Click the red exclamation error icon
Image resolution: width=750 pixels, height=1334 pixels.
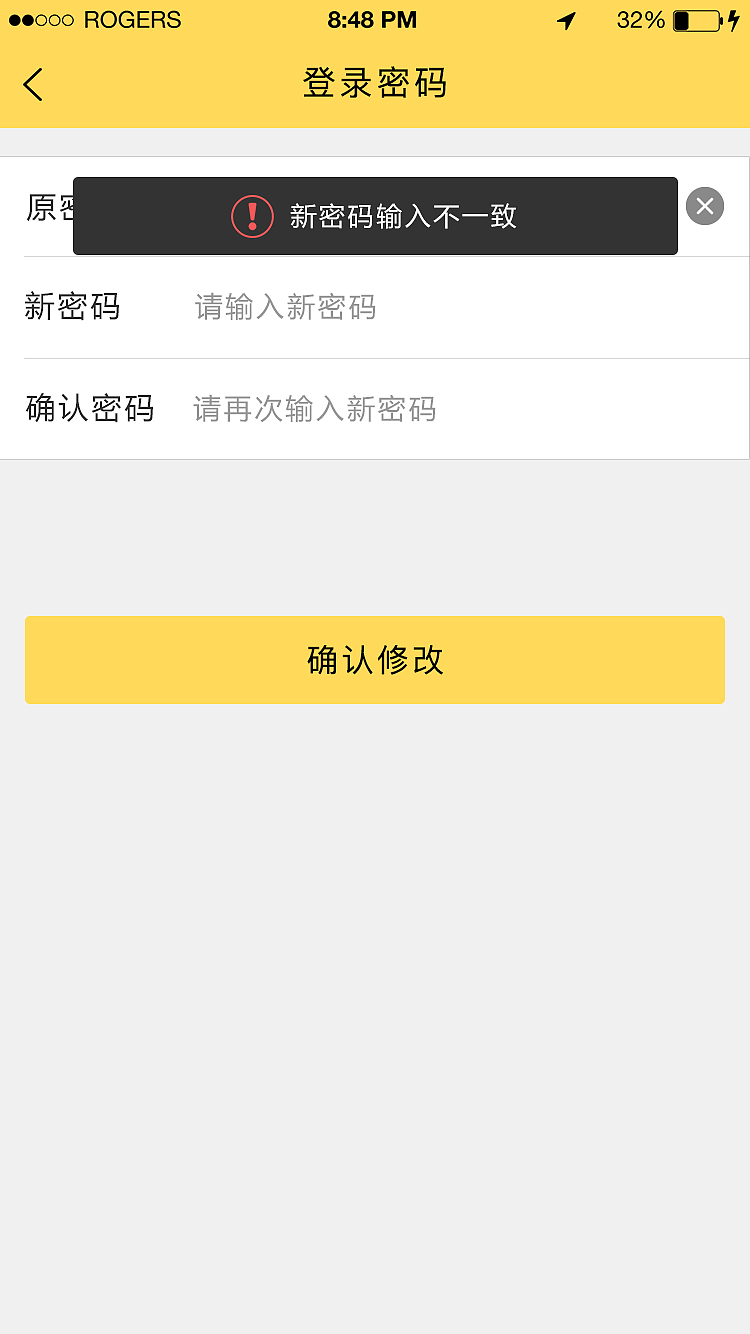tap(252, 216)
